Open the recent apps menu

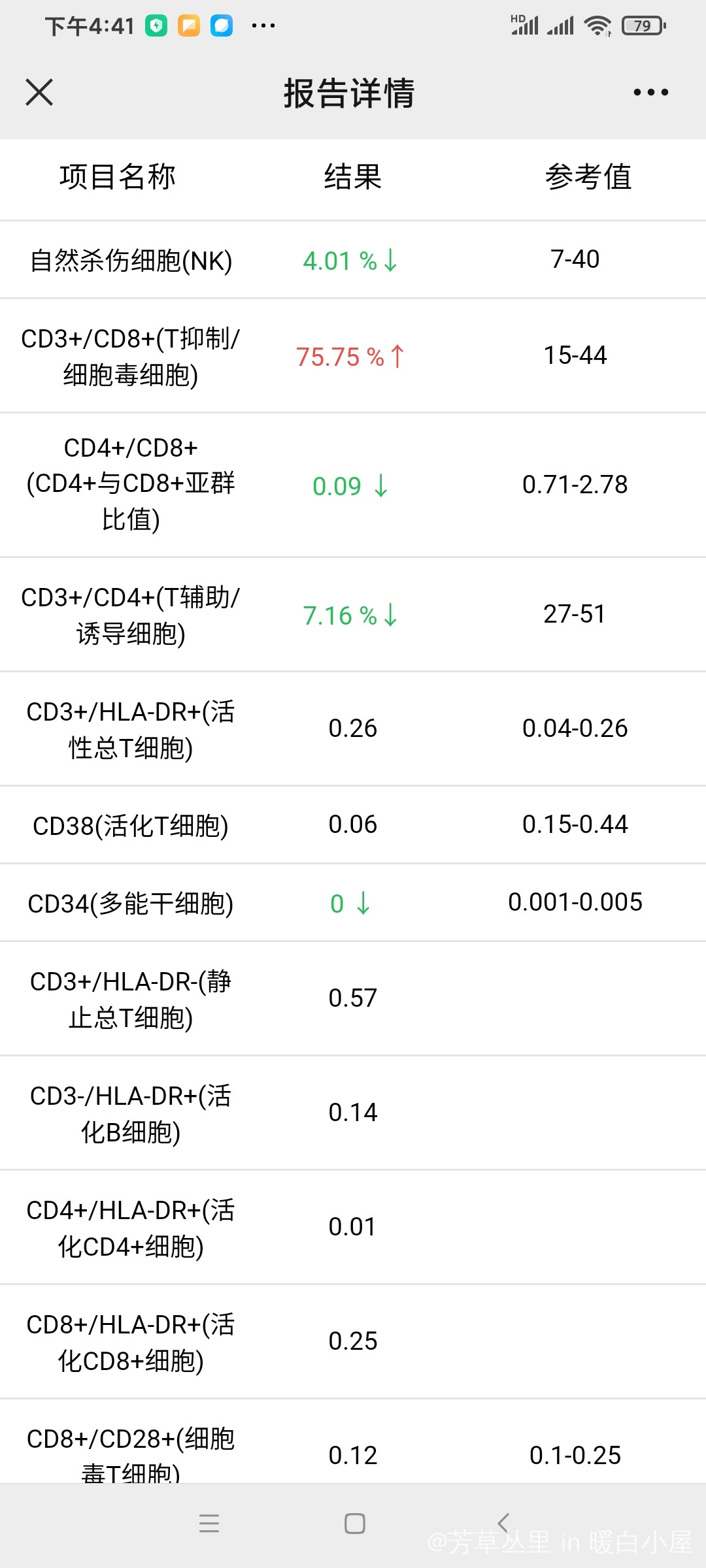[x=209, y=1524]
